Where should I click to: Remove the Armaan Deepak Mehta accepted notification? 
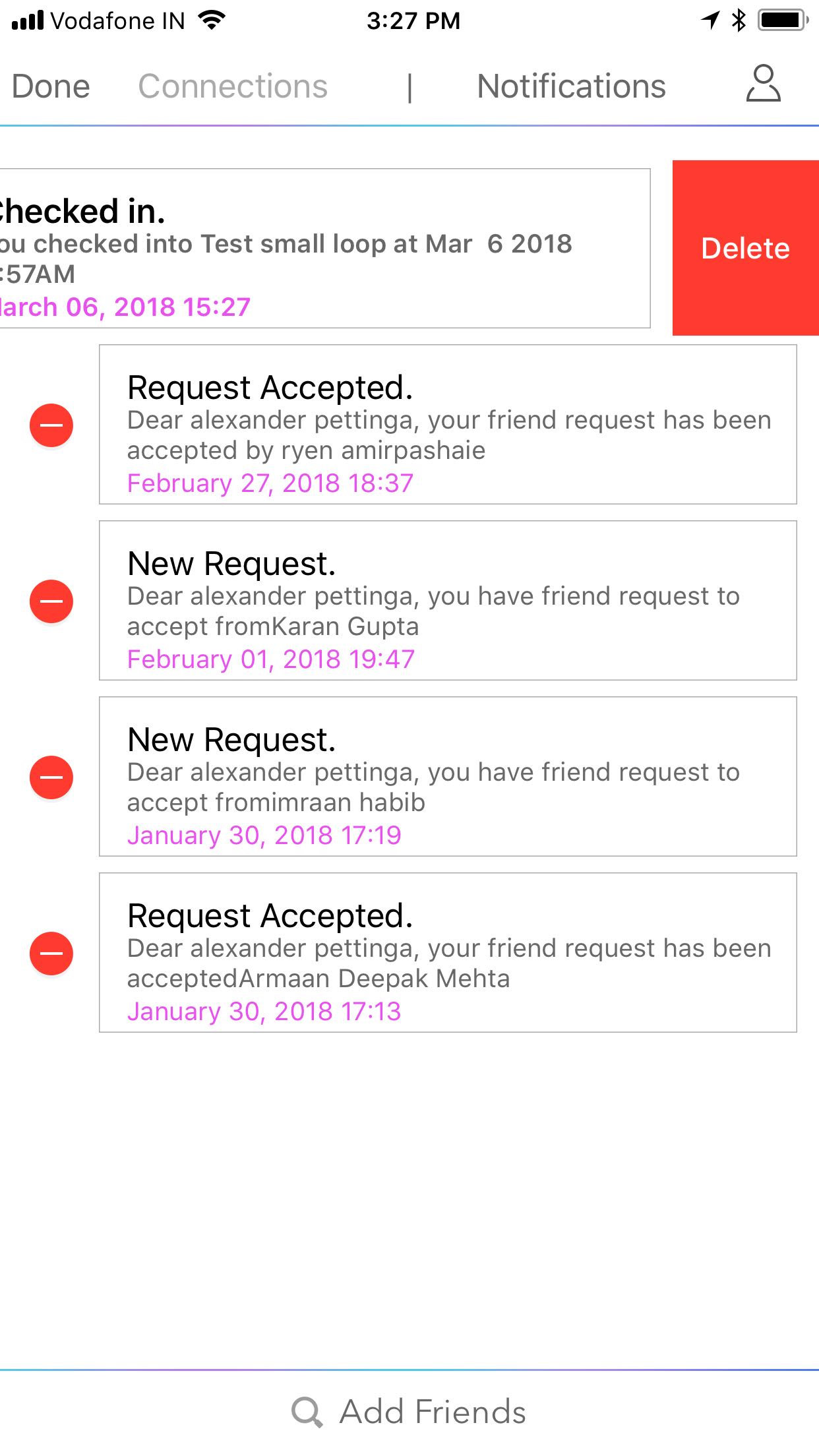51,954
